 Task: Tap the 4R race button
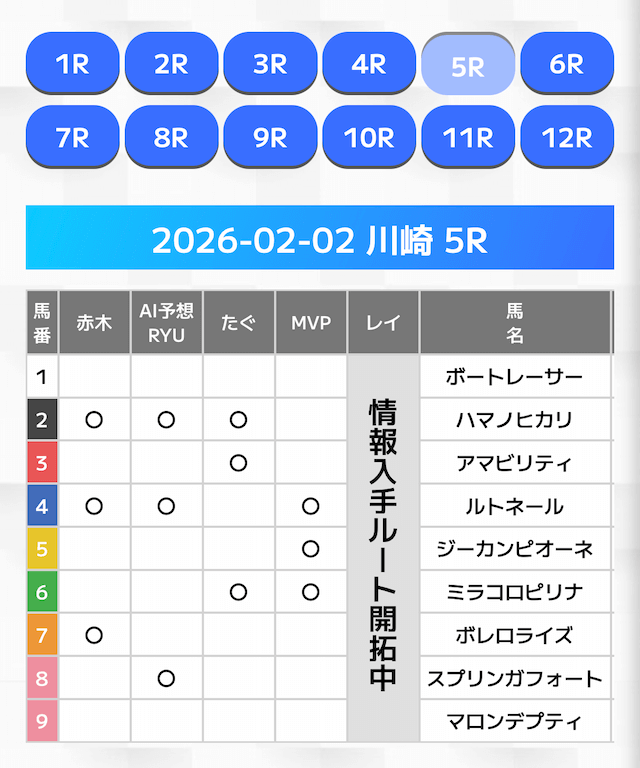pos(369,64)
